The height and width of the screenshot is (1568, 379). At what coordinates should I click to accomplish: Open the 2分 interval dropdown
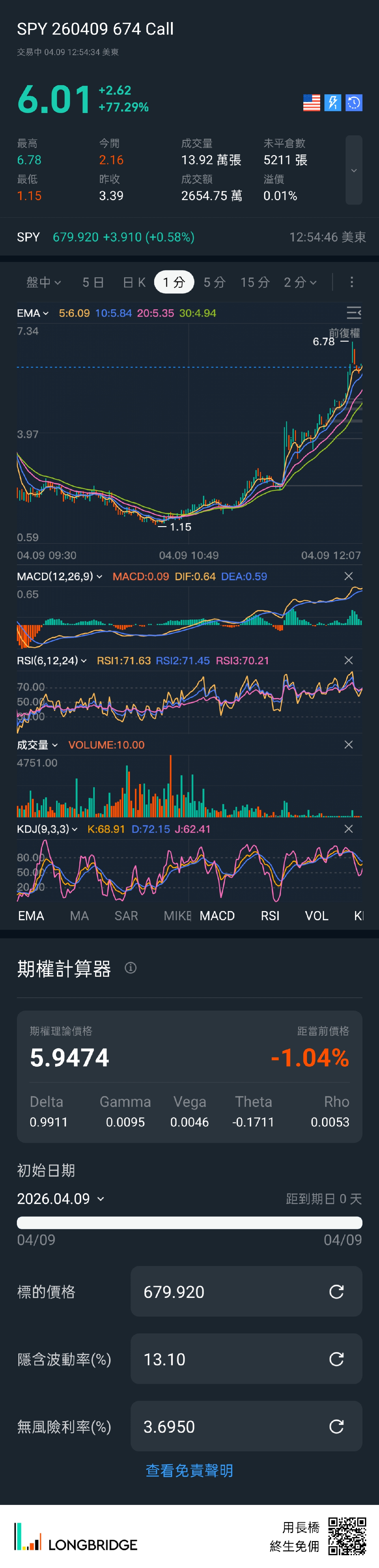[x=300, y=282]
